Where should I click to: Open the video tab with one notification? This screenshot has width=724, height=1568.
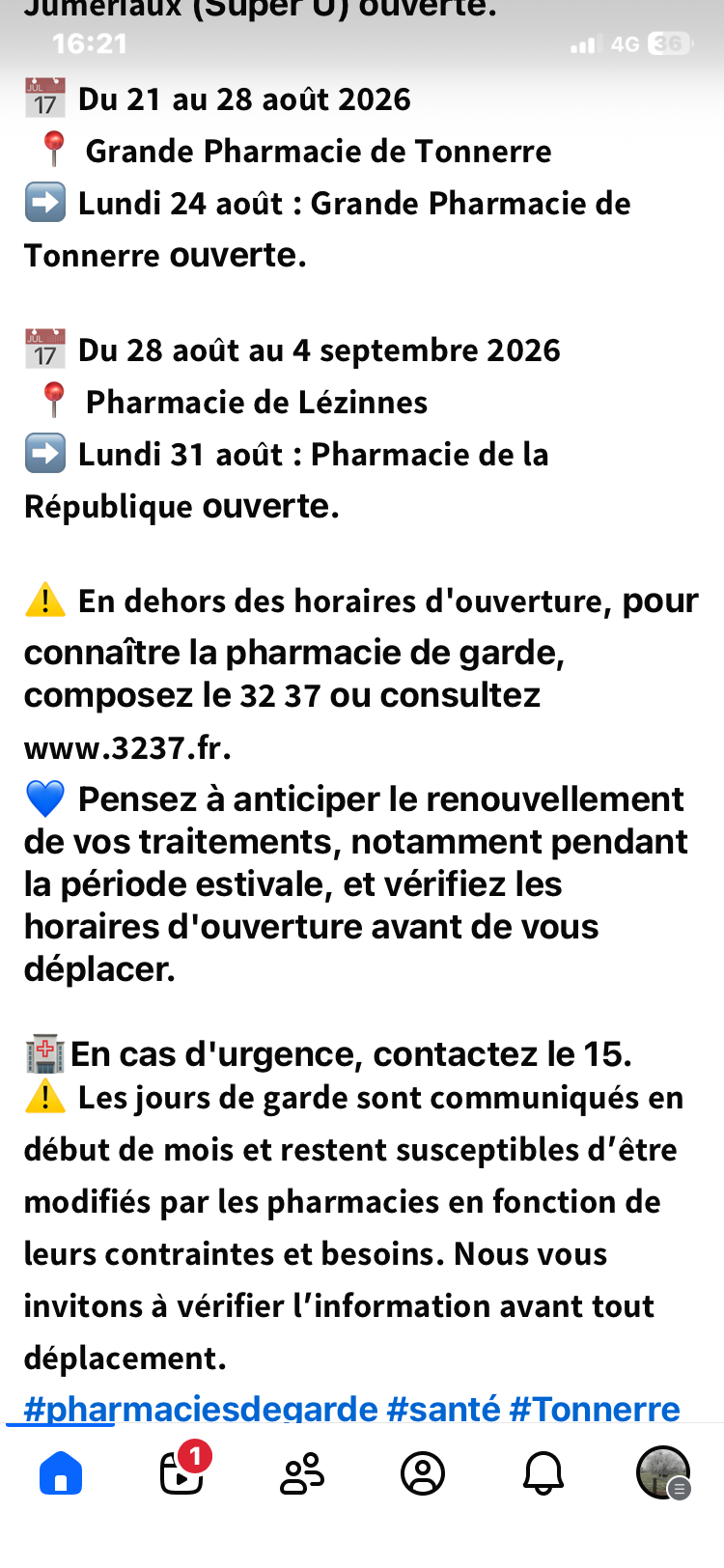183,1470
